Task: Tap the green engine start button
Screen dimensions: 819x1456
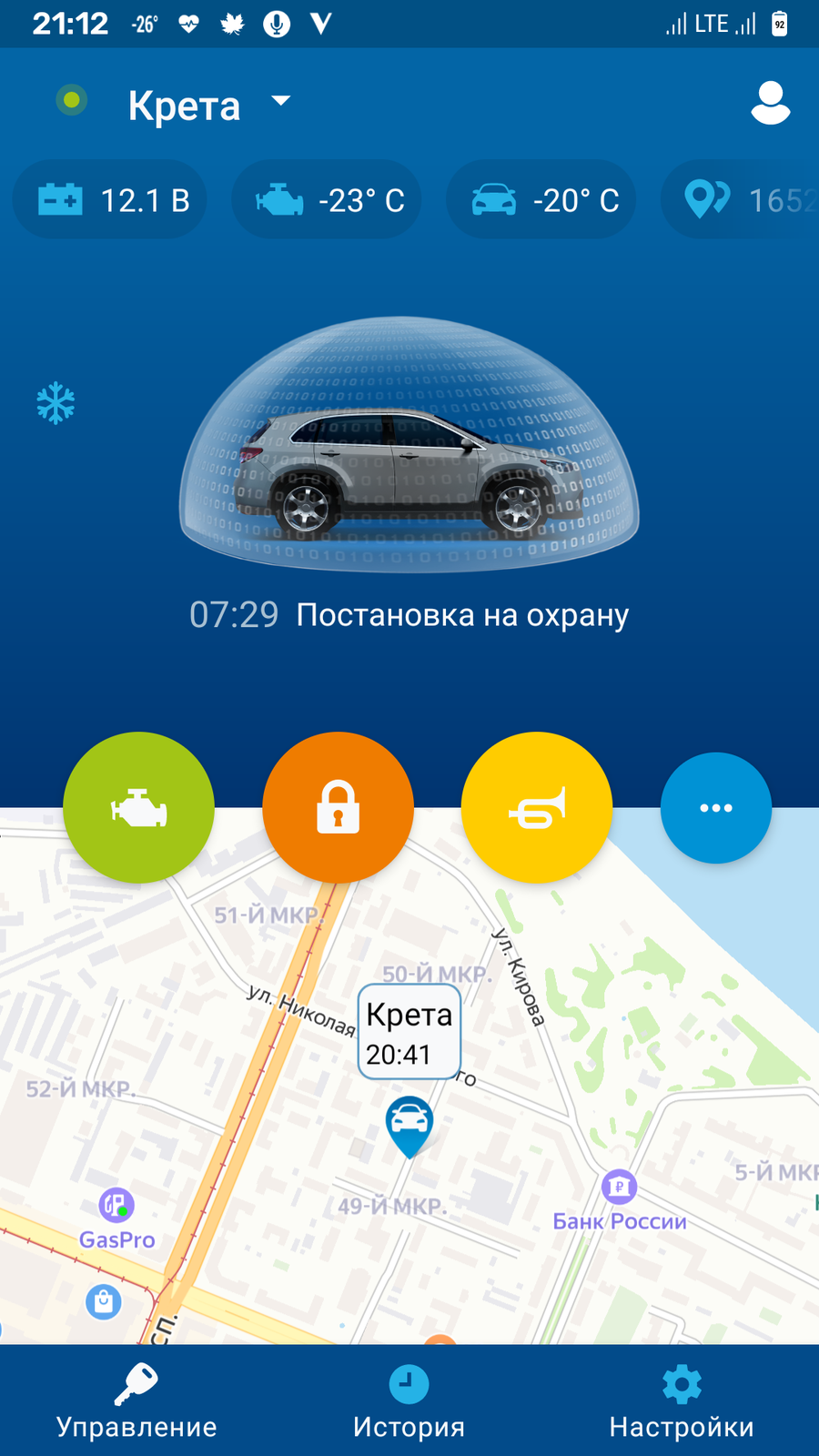Action: point(138,807)
